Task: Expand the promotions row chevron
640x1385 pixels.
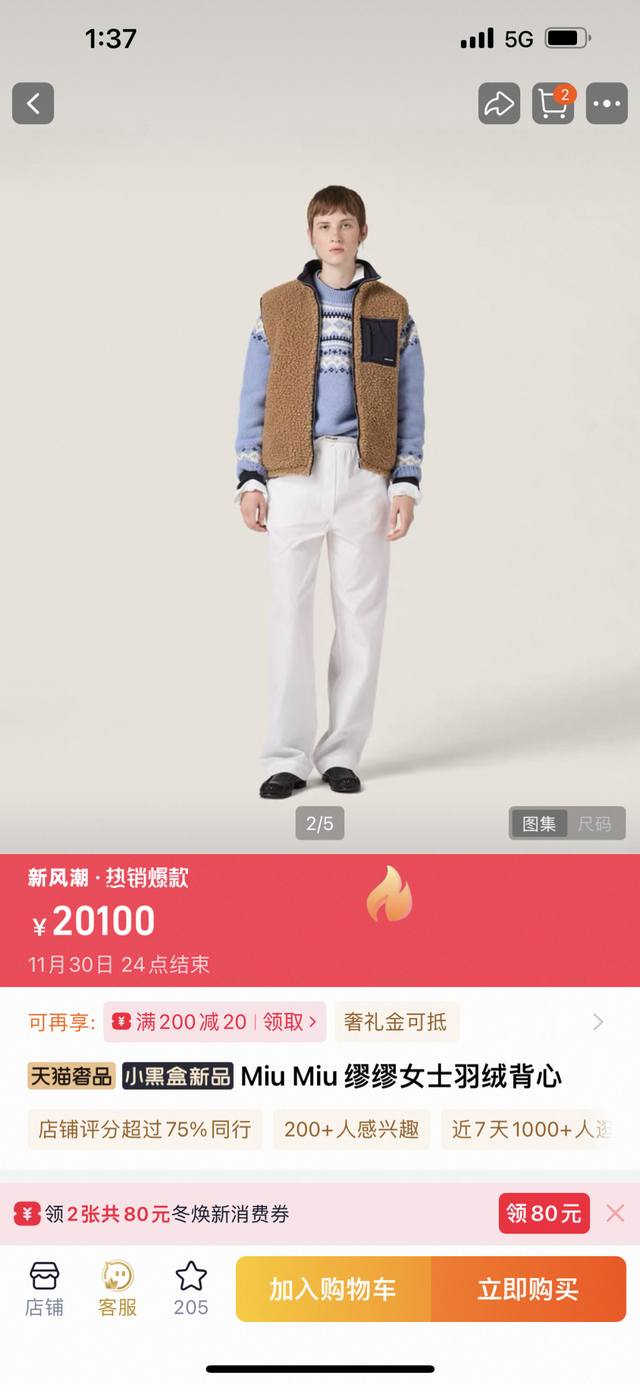Action: 598,1022
